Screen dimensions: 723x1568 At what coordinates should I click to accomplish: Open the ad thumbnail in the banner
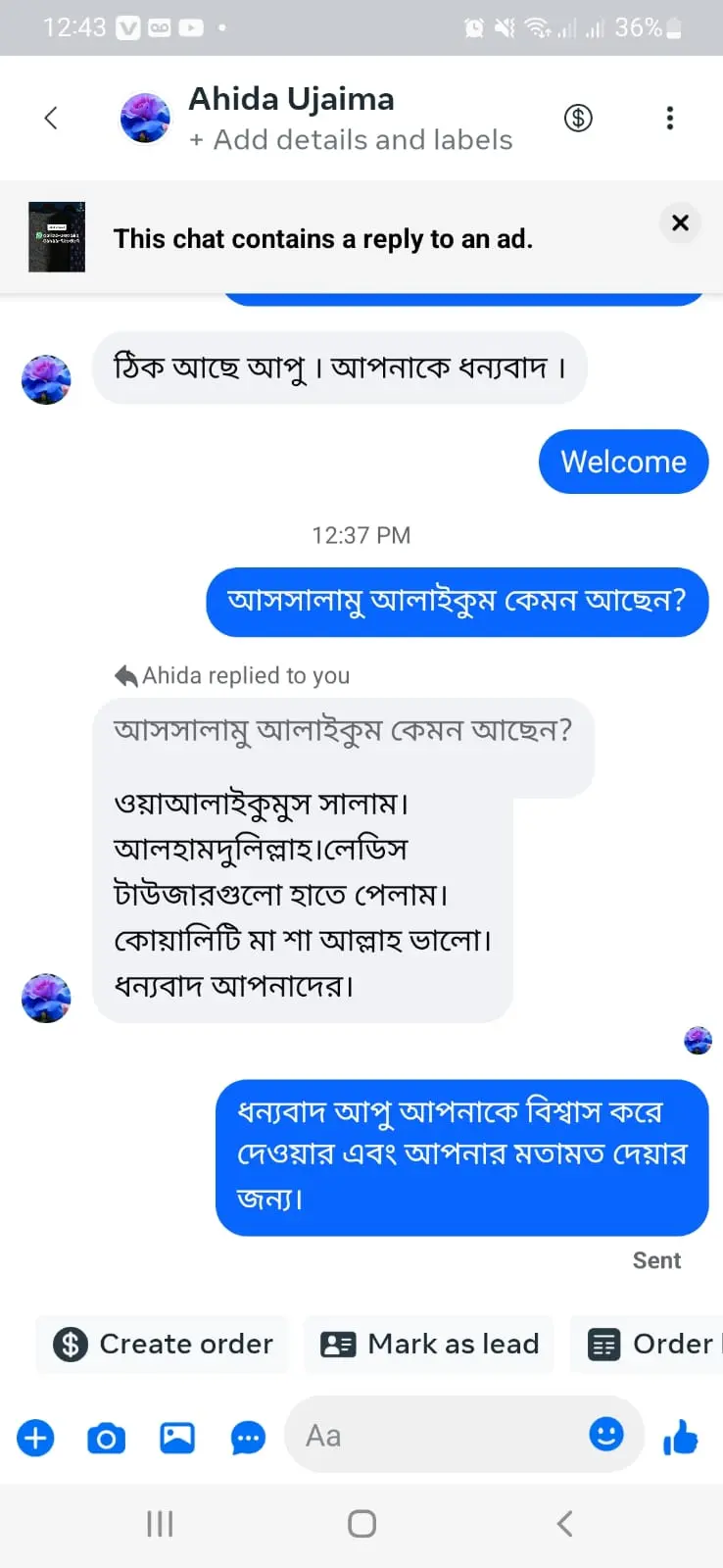pos(57,237)
